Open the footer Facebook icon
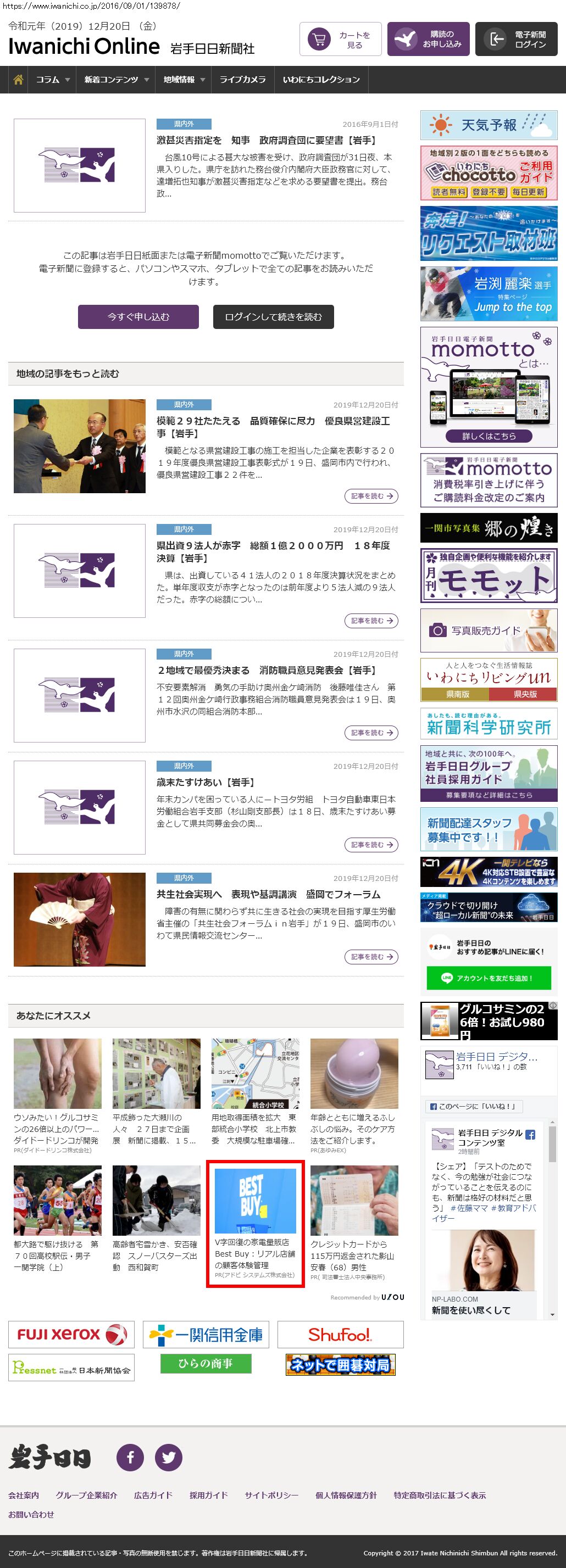The image size is (566, 1568). 130,1457
